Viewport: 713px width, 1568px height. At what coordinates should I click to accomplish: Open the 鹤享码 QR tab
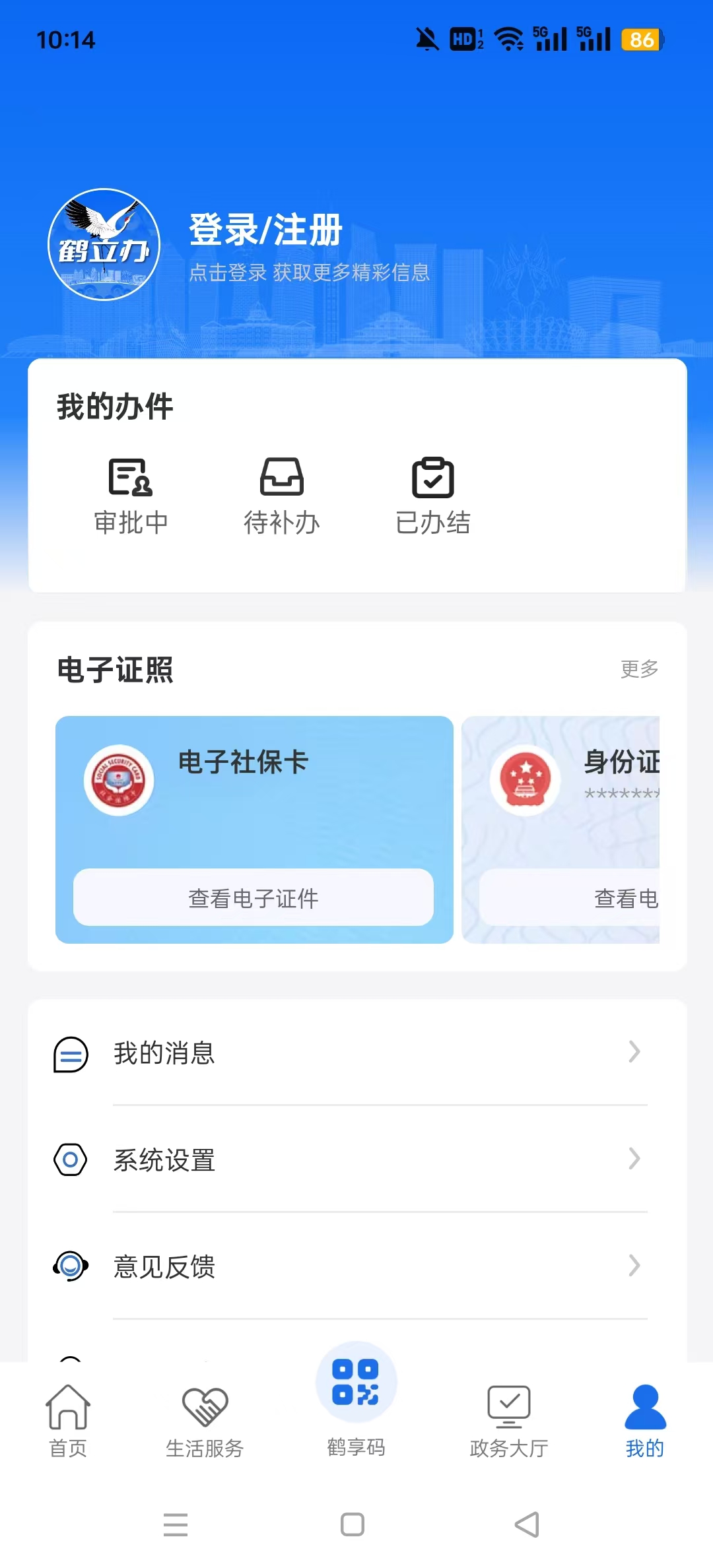[x=356, y=1399]
